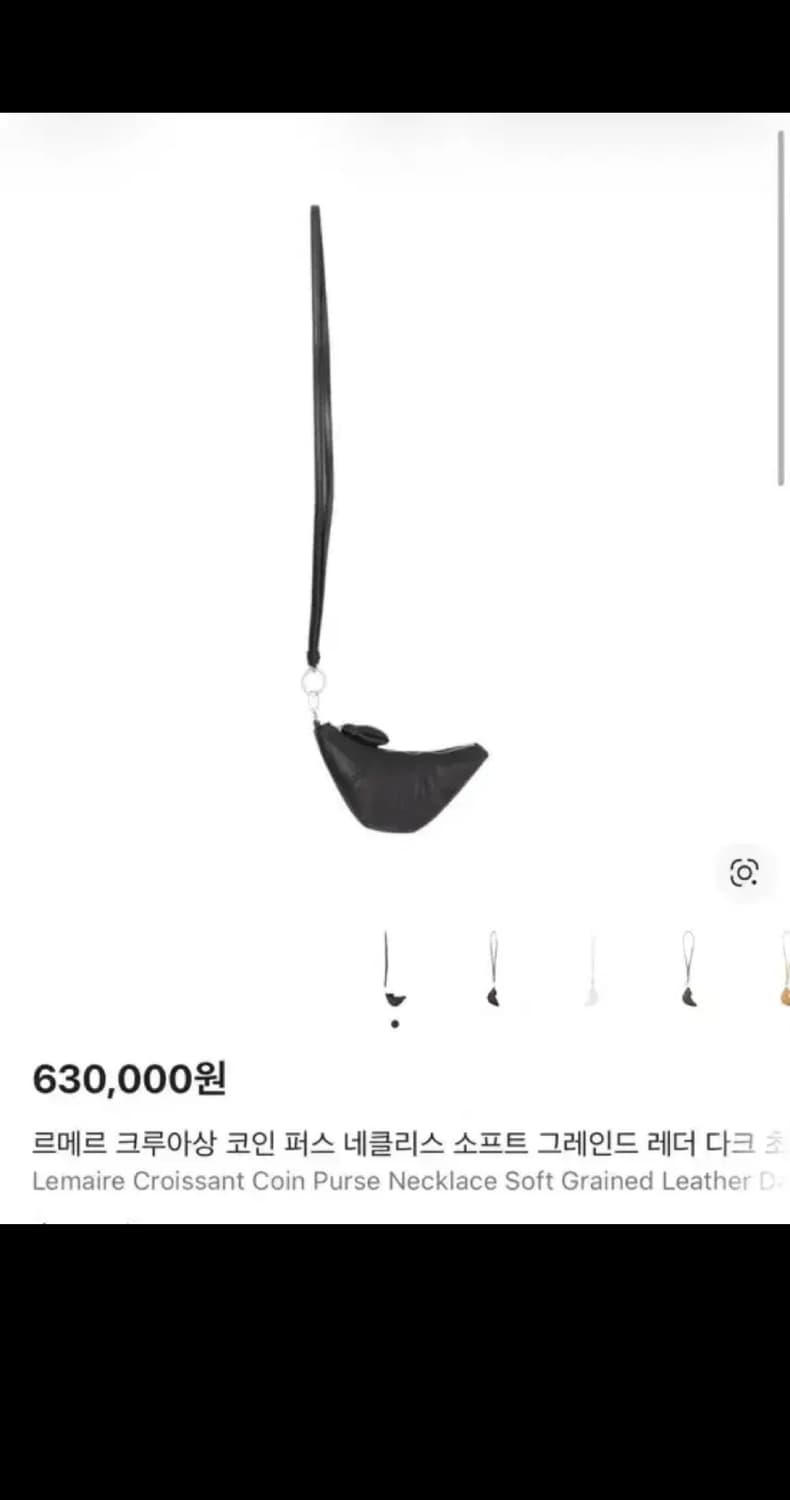Click the 630,000원 price text
Image resolution: width=790 pixels, height=1500 pixels.
tap(131, 1079)
